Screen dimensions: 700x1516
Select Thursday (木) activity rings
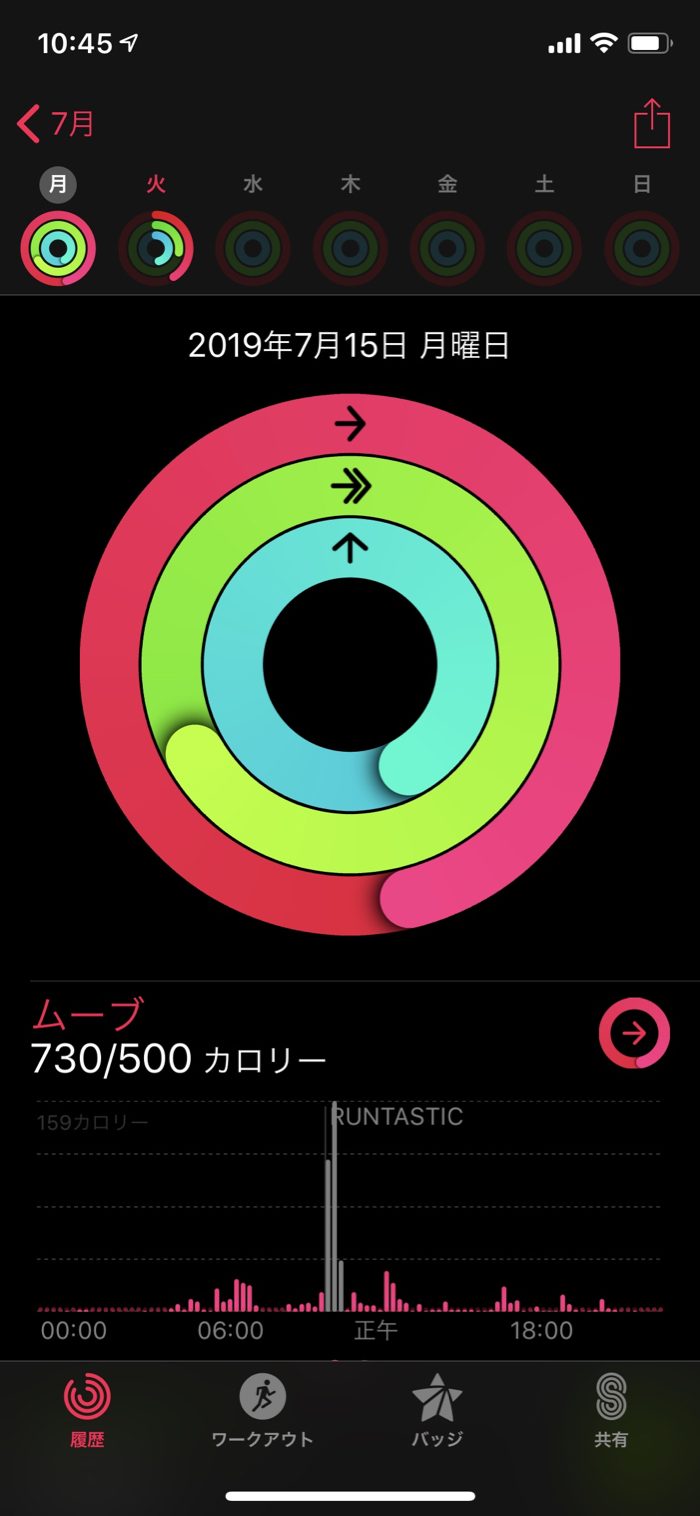pyautogui.click(x=350, y=246)
